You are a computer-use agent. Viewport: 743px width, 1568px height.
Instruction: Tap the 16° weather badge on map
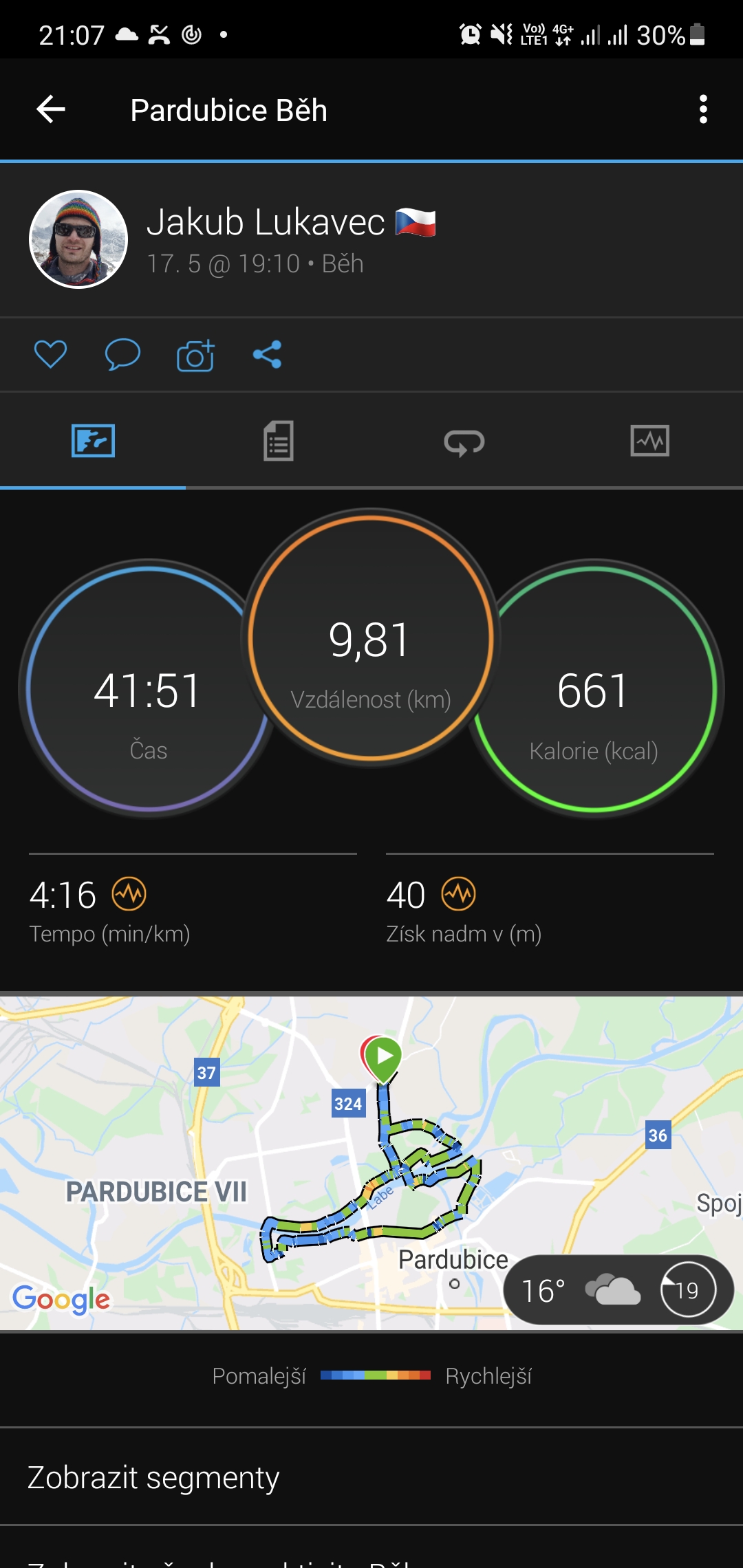pyautogui.click(x=618, y=1290)
